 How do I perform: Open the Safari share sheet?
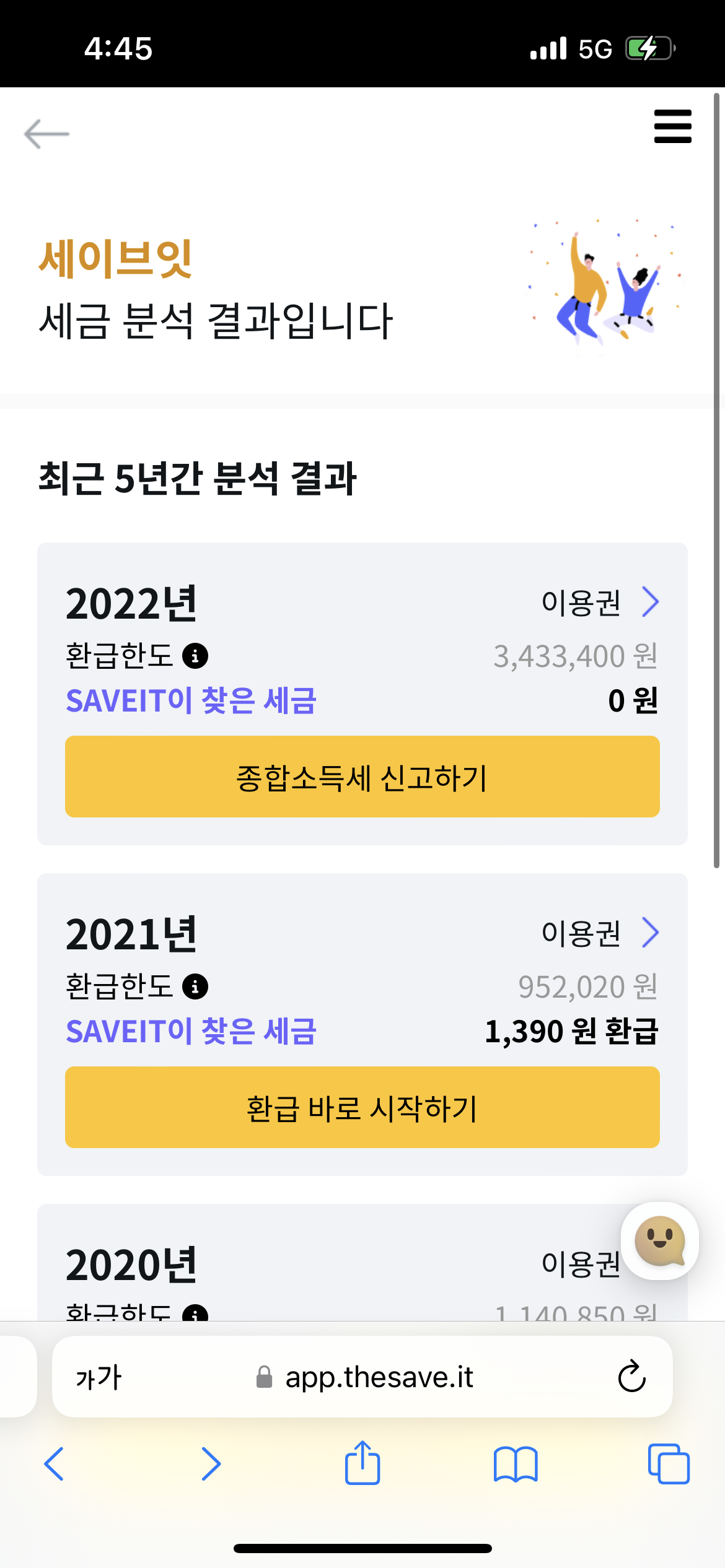pos(362,1463)
